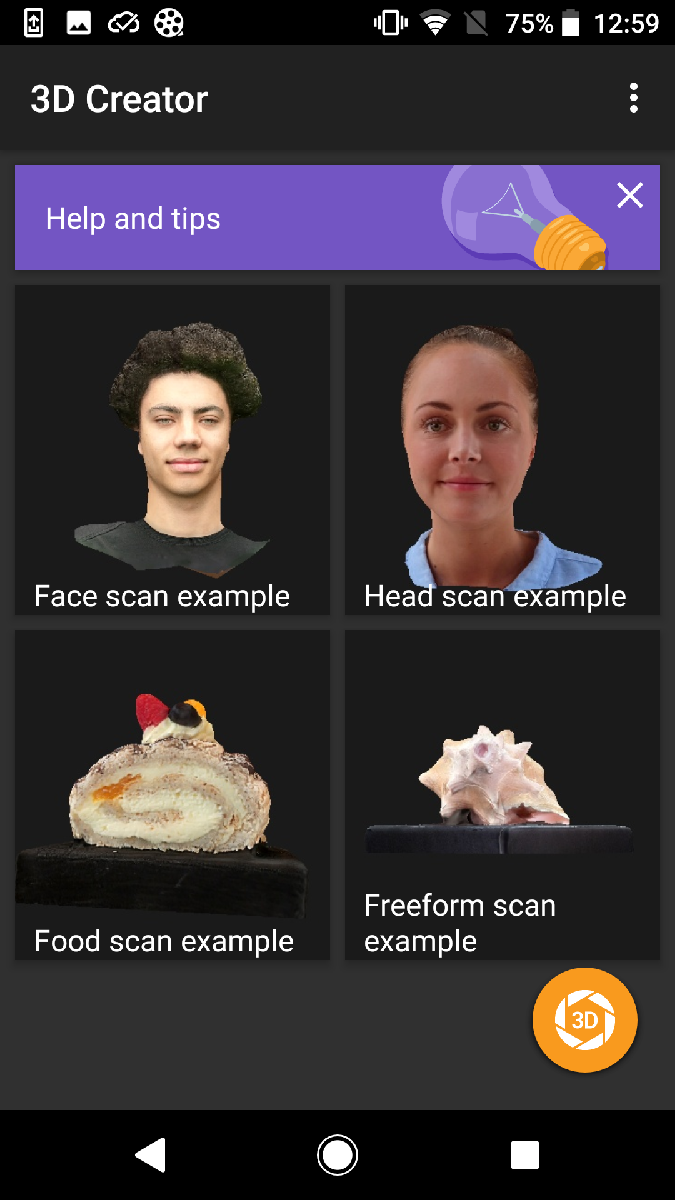The height and width of the screenshot is (1200, 675).
Task: Open the Food scan example
Action: tap(172, 795)
